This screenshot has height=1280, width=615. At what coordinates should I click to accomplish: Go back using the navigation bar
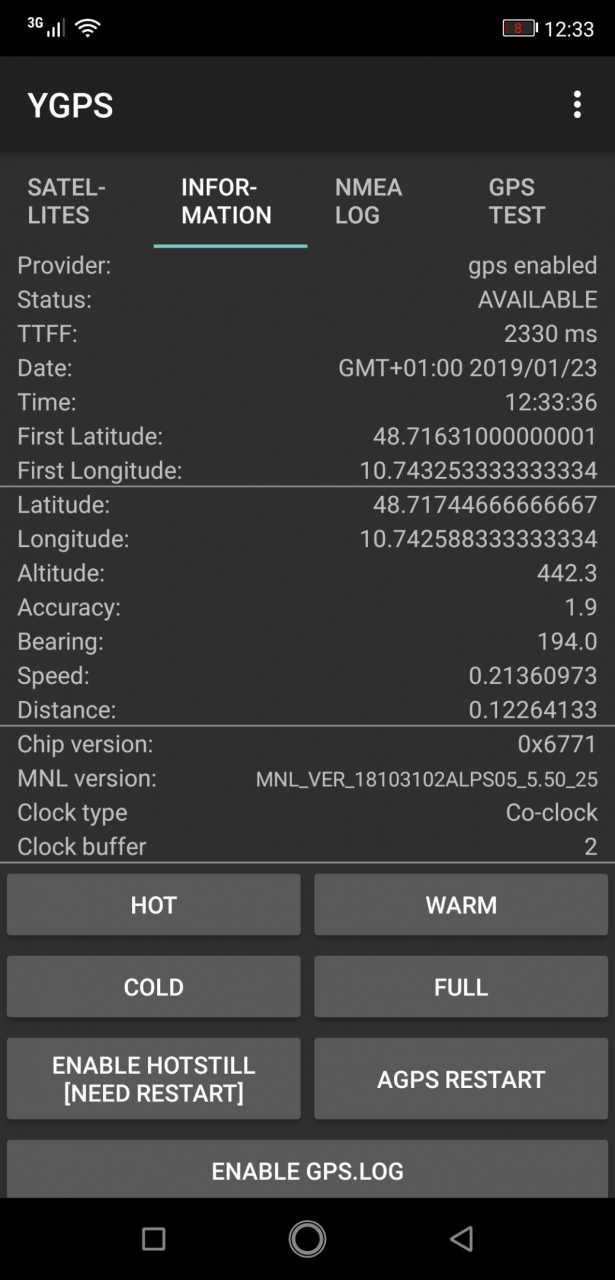(x=461, y=1239)
